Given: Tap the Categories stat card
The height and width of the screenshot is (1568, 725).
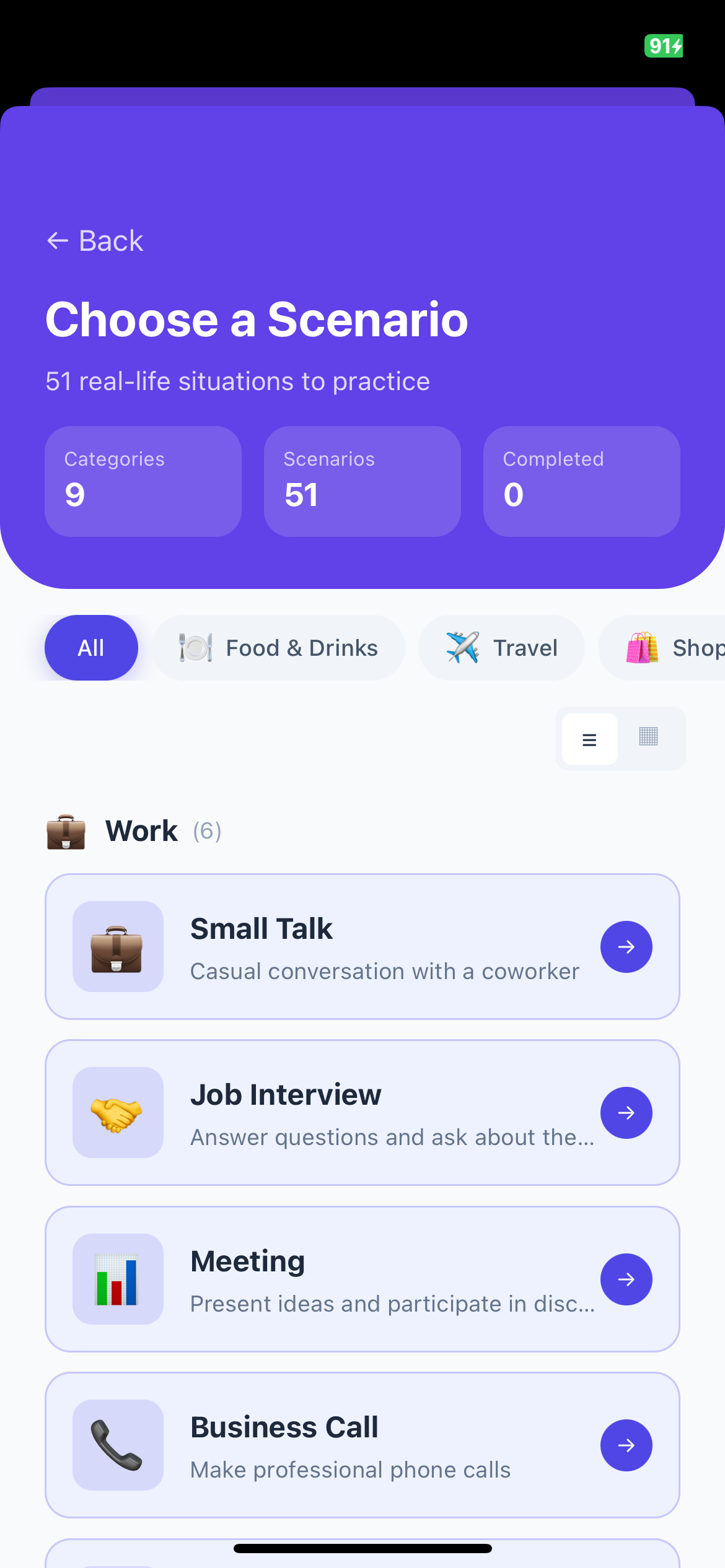Looking at the screenshot, I should coord(143,481).
